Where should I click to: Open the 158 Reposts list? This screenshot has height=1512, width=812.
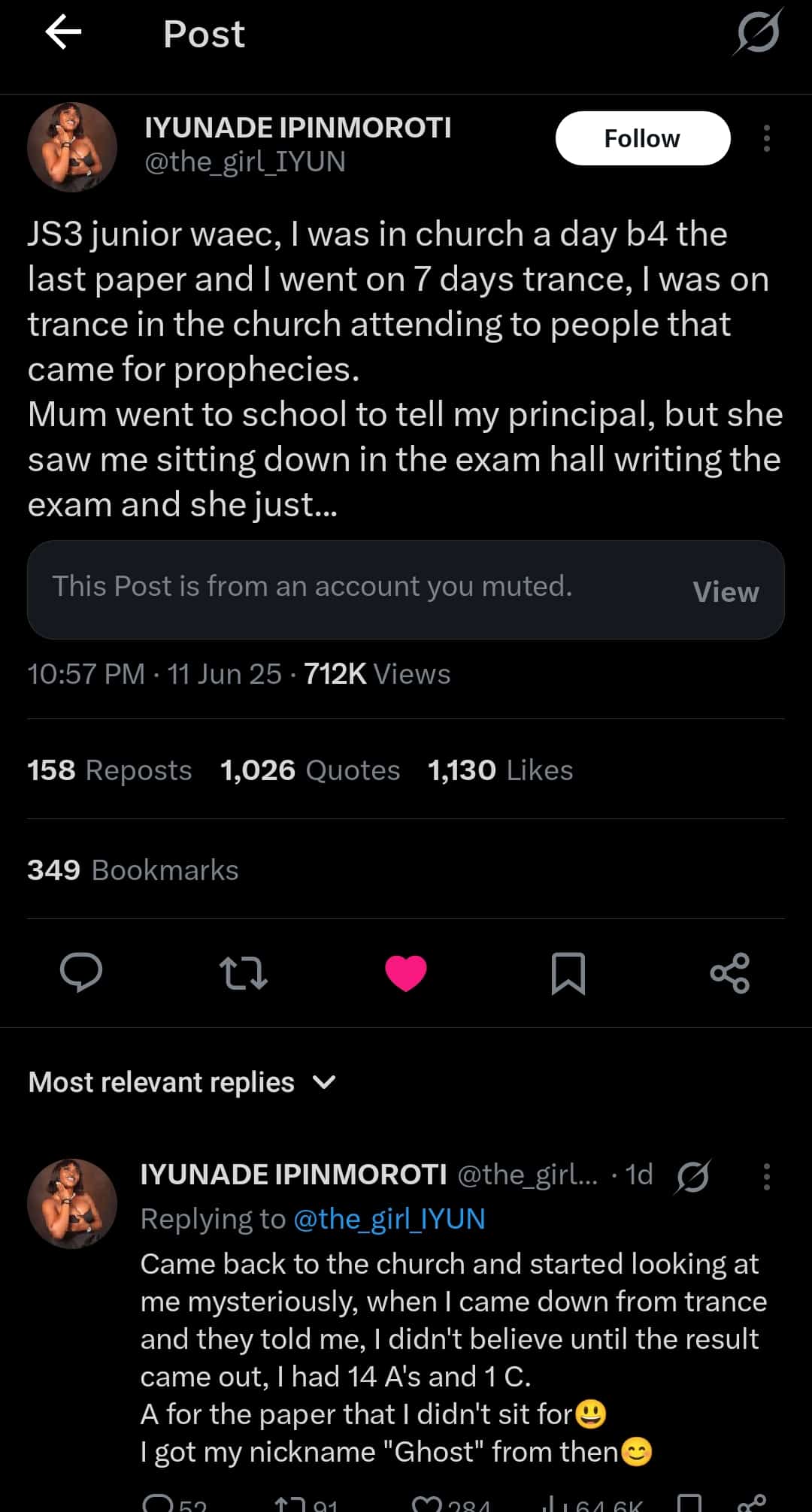pyautogui.click(x=110, y=770)
